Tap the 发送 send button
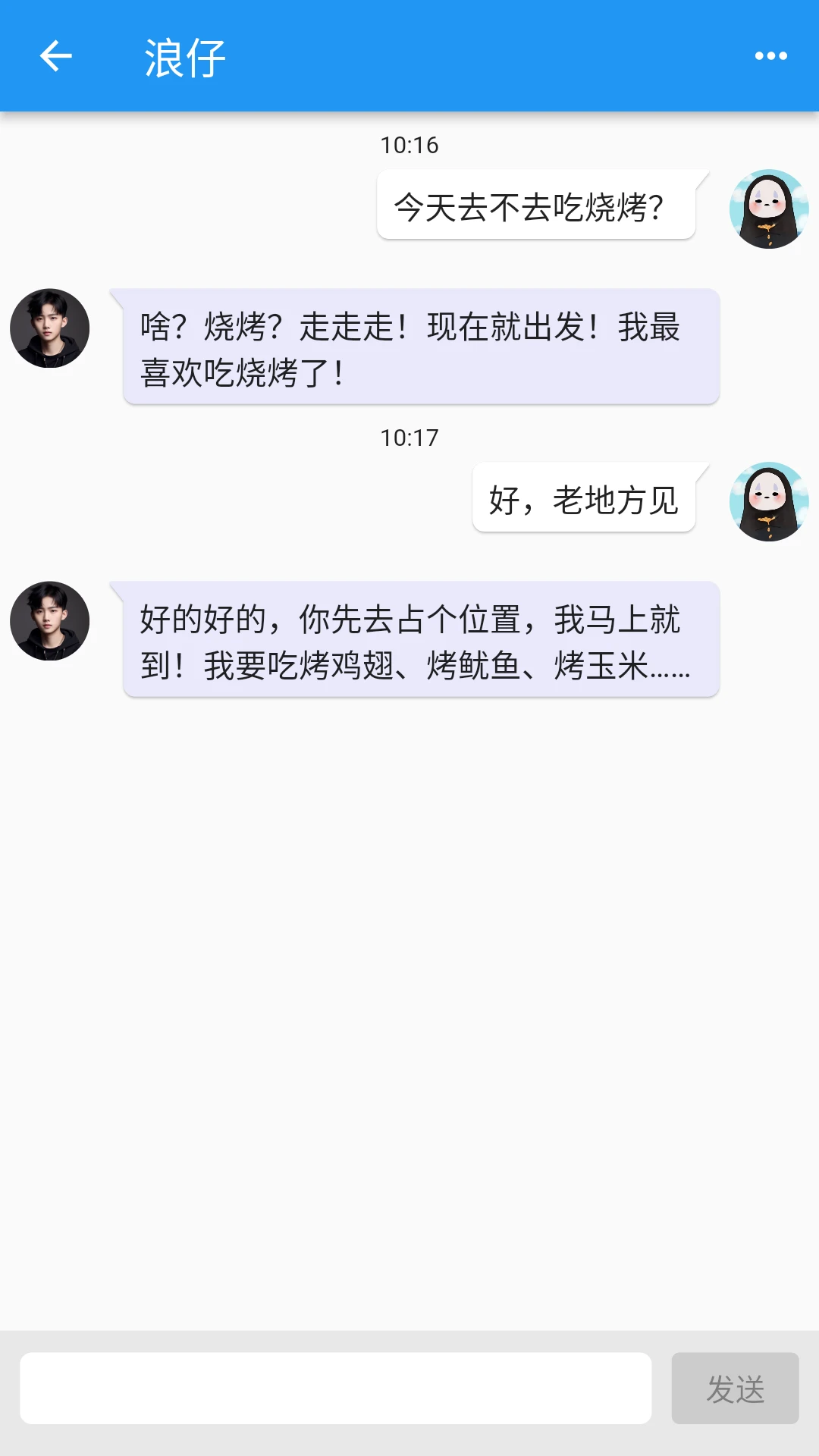Image resolution: width=819 pixels, height=1456 pixels. [735, 1388]
